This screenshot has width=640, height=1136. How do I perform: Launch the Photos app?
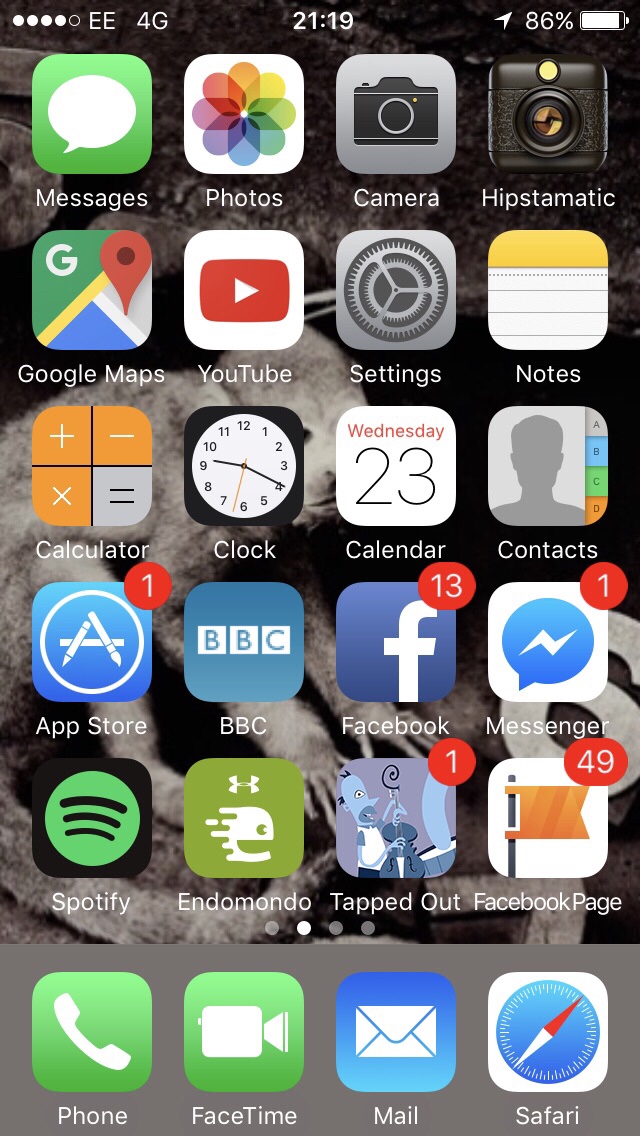(x=244, y=114)
